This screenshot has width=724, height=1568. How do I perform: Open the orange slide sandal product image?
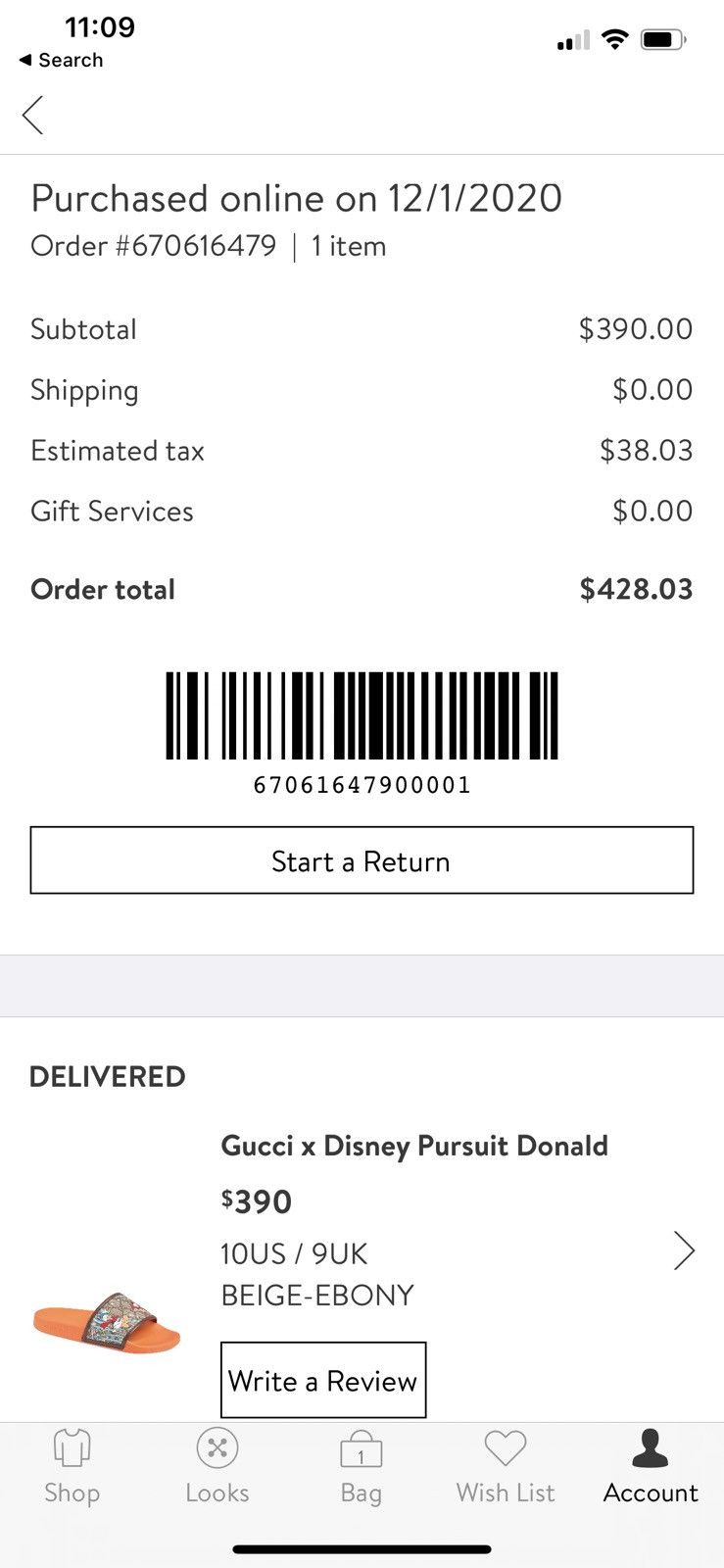[108, 1322]
